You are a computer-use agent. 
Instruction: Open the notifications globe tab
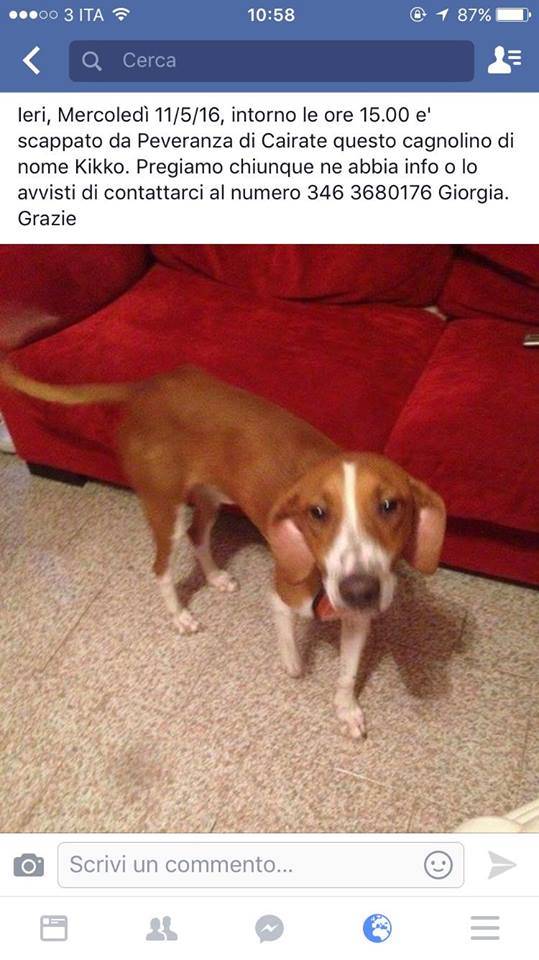click(377, 928)
